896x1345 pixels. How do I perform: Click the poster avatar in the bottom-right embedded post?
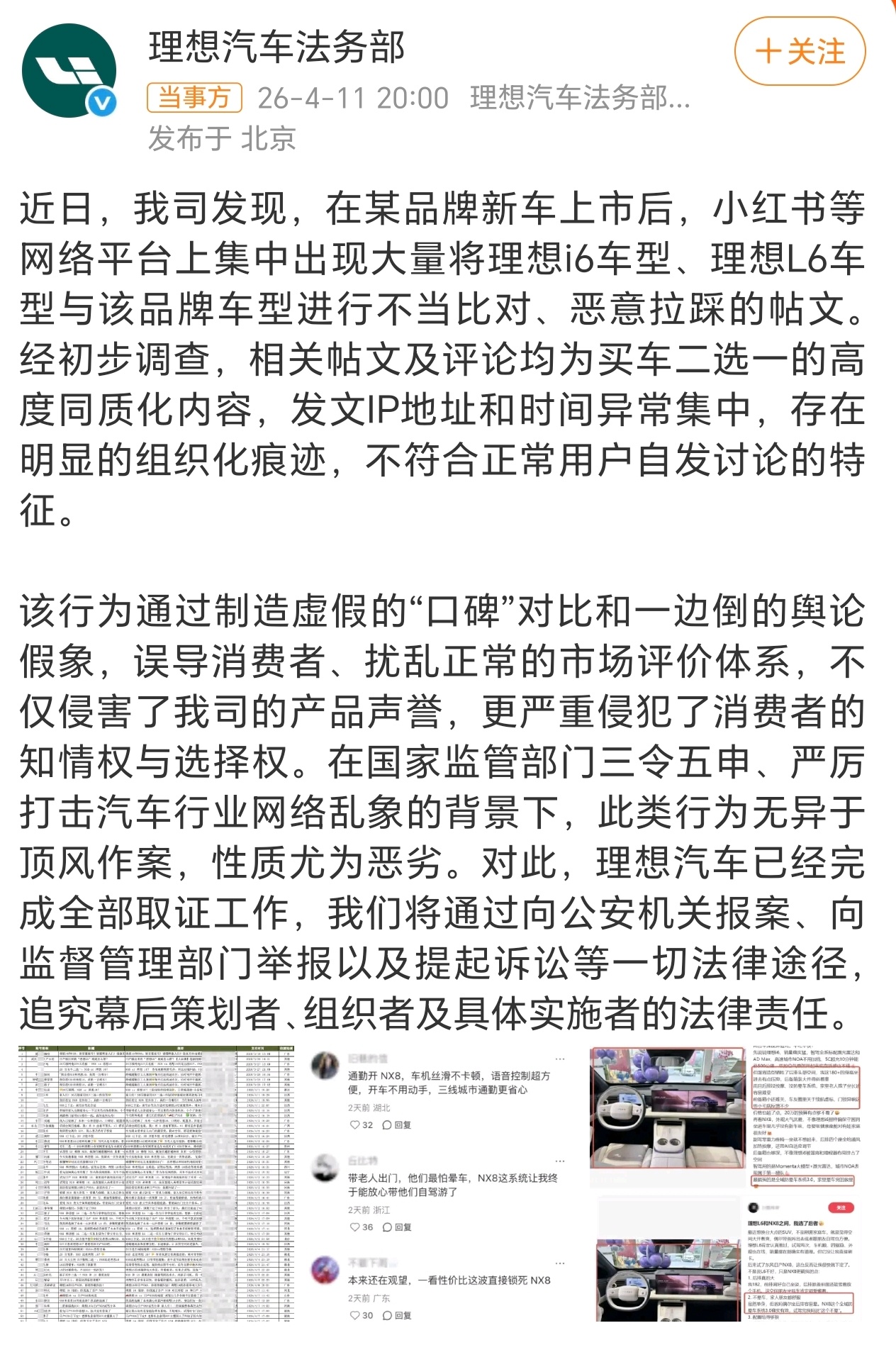pos(754,1207)
